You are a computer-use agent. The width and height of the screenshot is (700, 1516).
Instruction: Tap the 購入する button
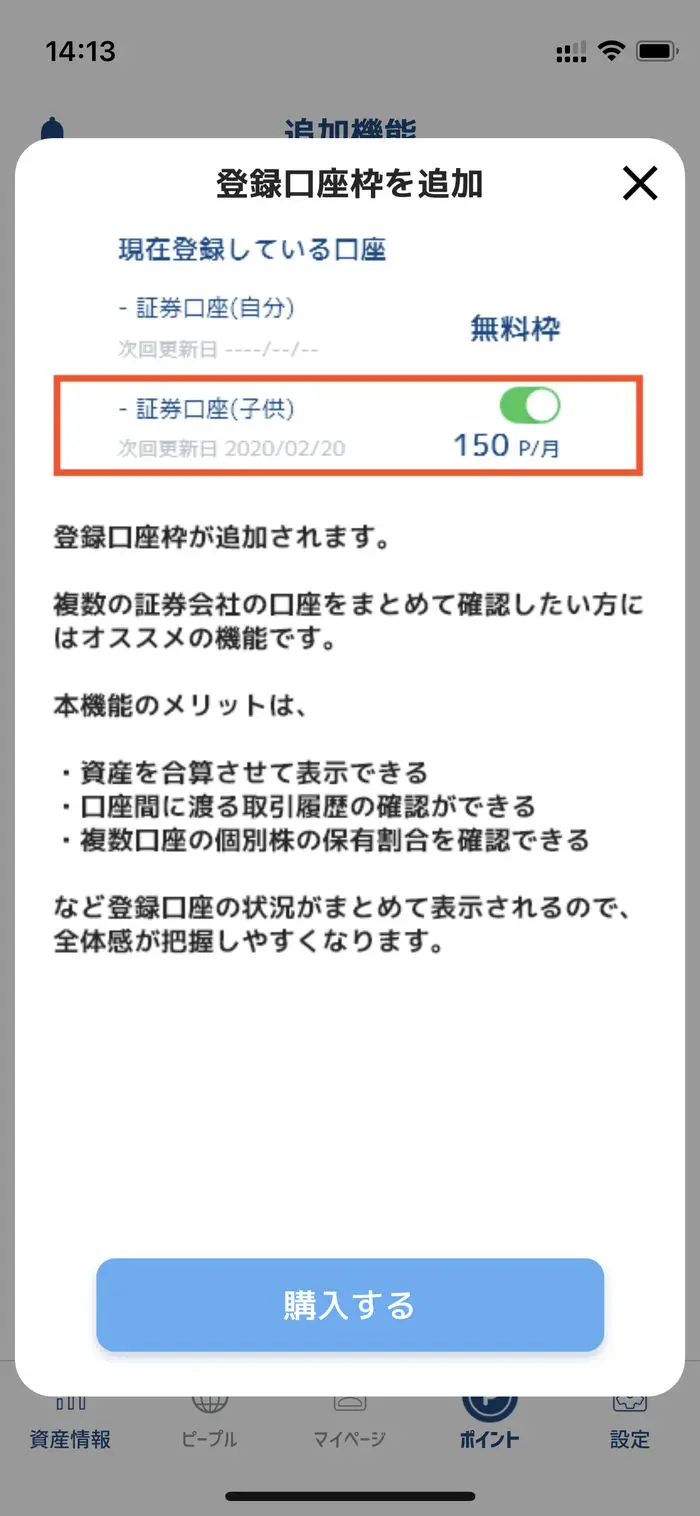point(350,1305)
